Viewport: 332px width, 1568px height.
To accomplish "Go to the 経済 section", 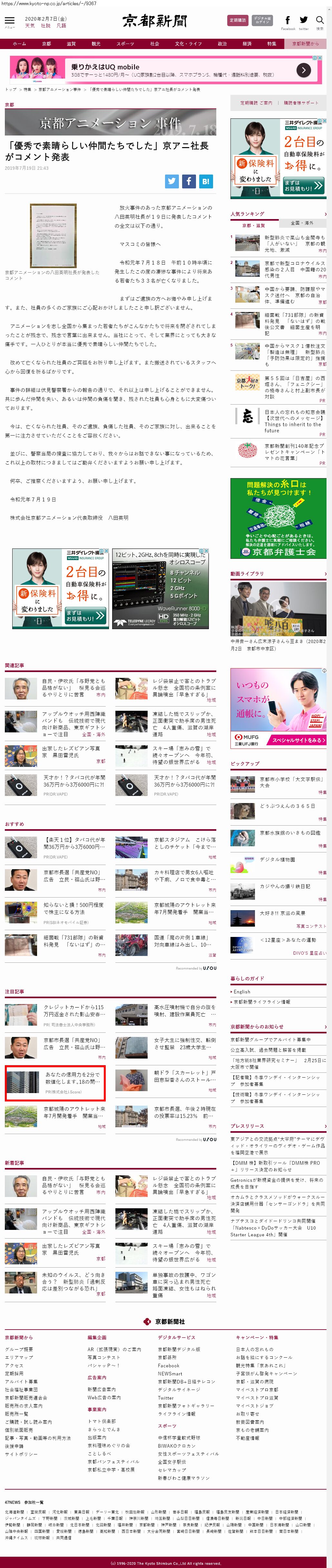I will click(247, 44).
